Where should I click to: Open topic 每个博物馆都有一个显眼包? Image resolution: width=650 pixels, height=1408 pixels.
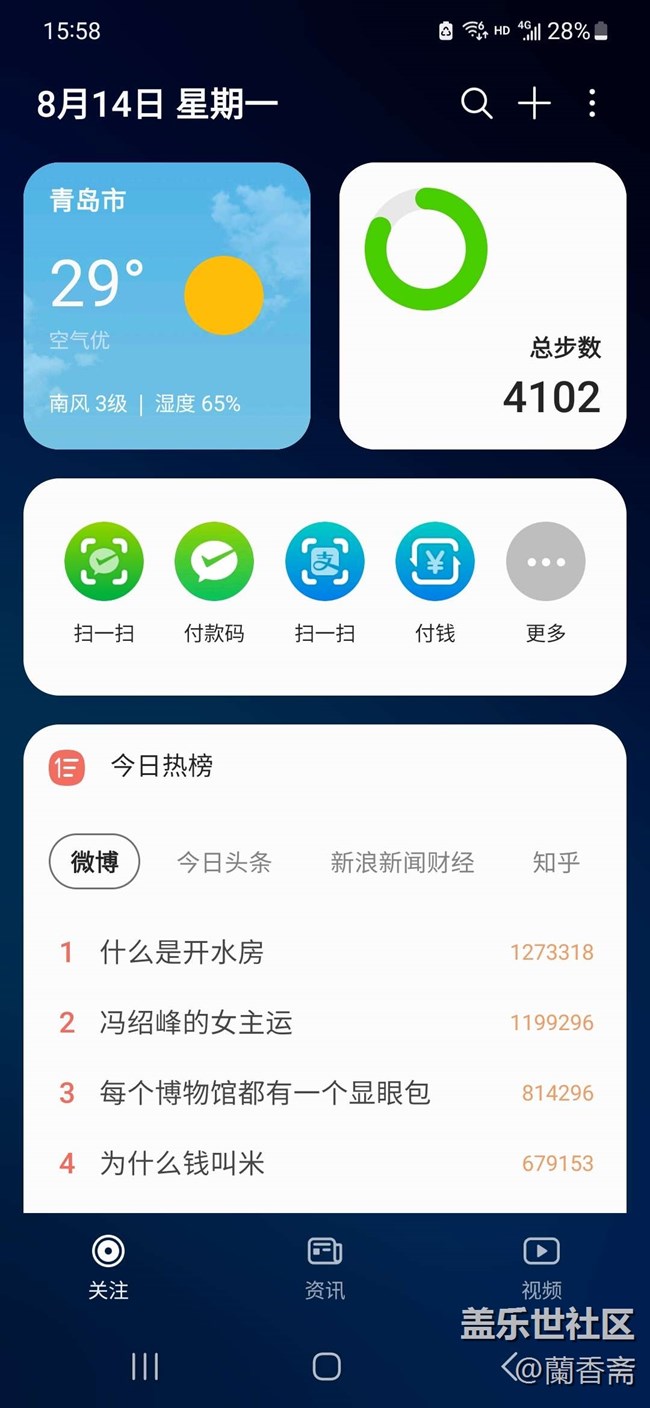(265, 1092)
